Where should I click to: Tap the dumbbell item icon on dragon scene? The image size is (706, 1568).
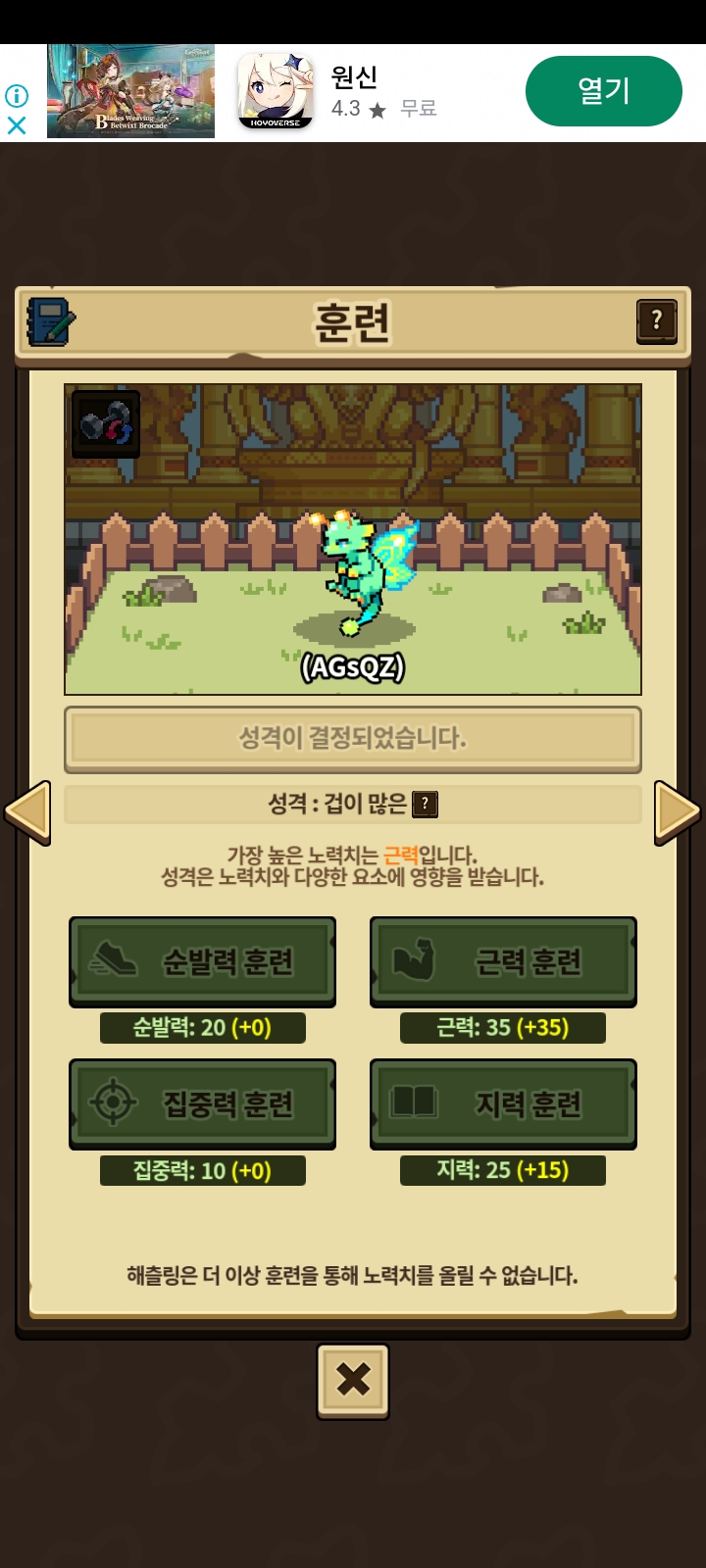coord(106,423)
